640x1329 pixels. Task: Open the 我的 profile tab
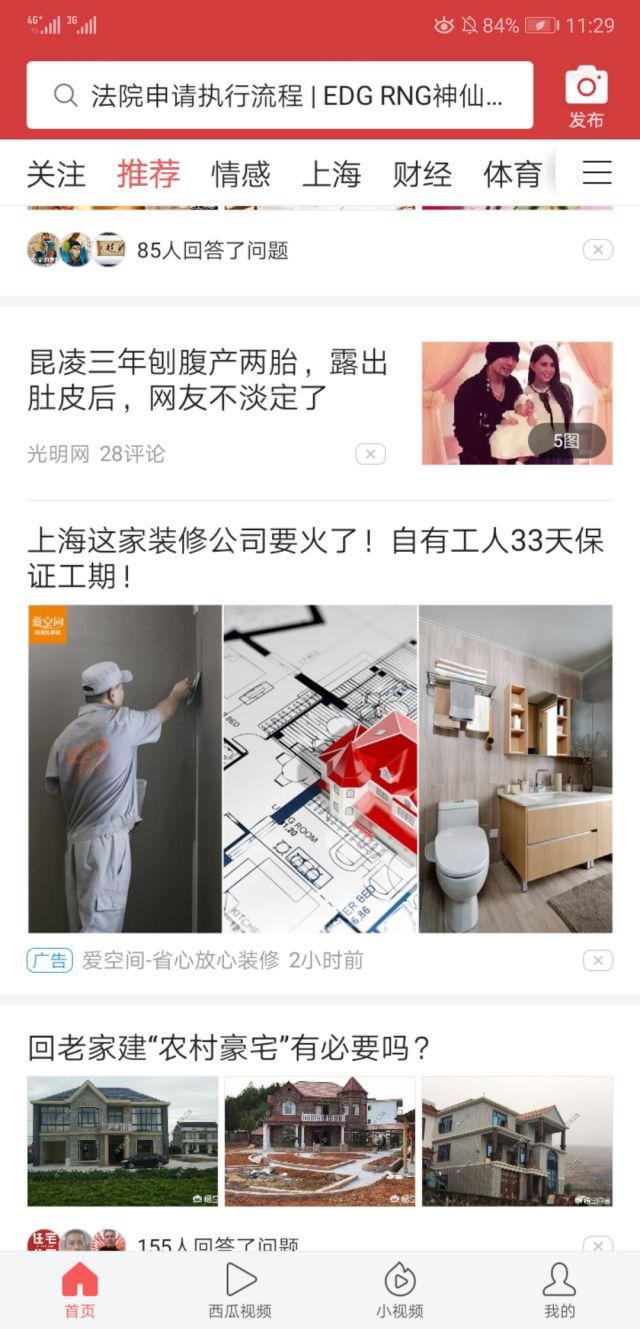(x=559, y=1290)
